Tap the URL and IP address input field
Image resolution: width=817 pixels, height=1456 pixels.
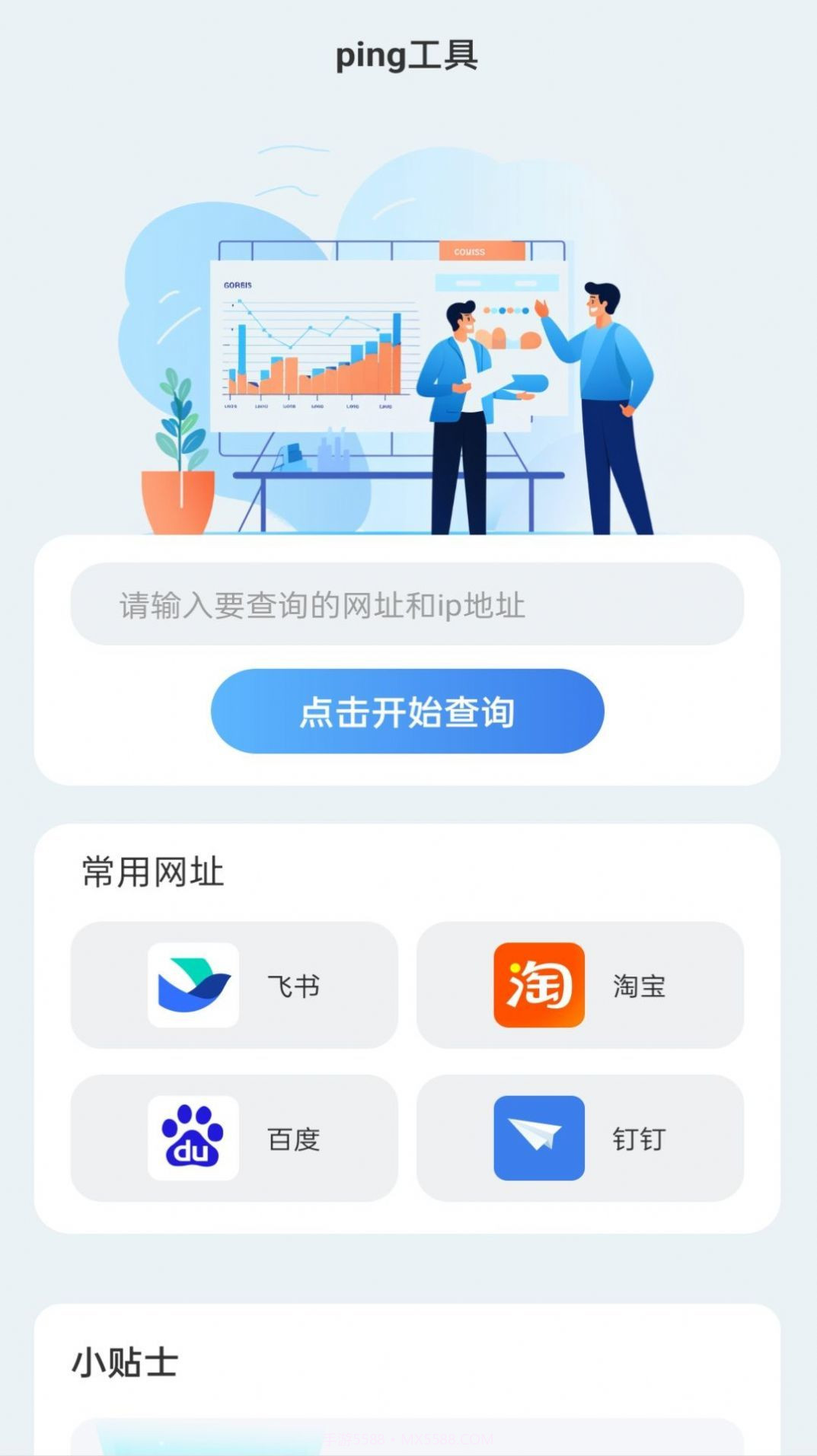408,603
